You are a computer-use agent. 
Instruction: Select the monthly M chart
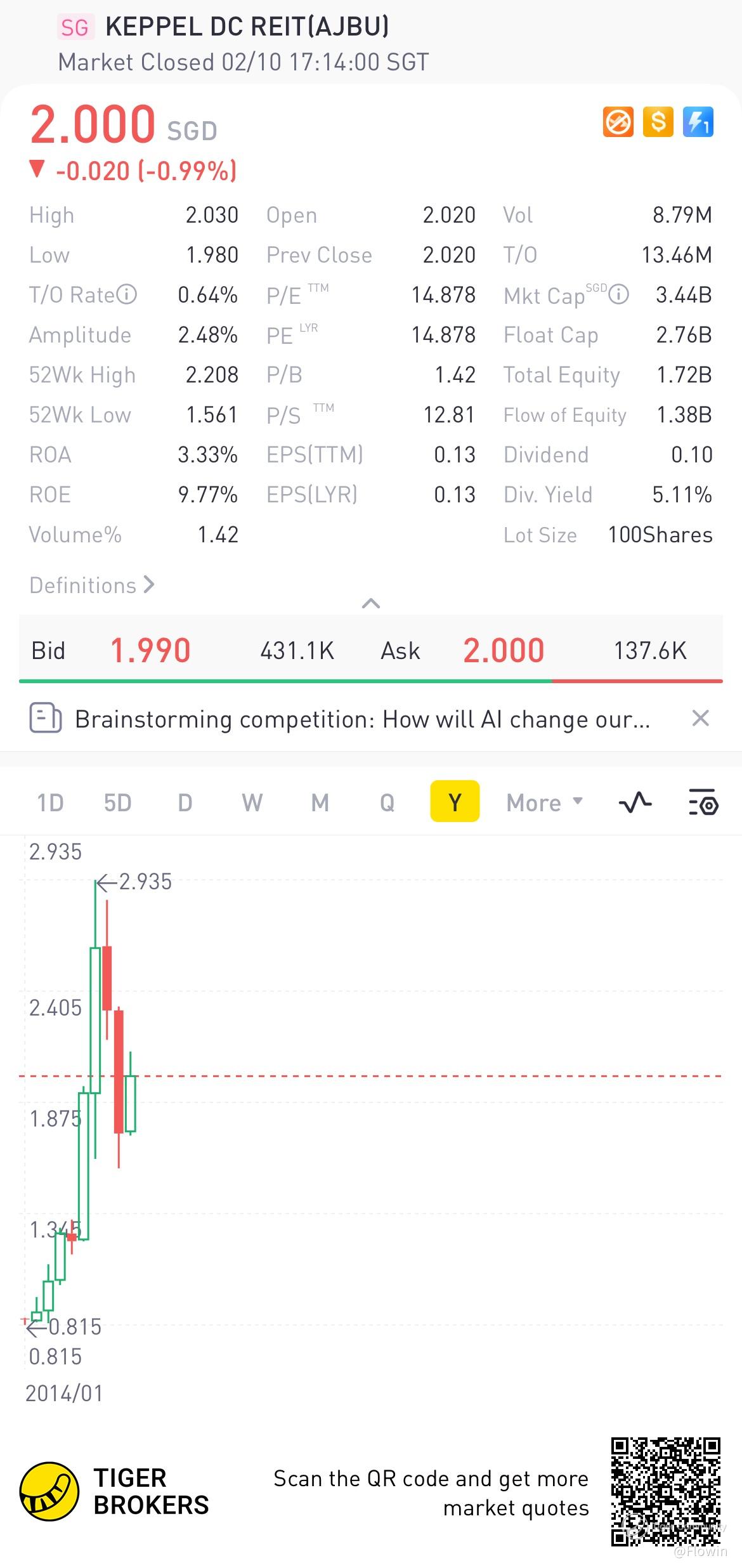(x=320, y=802)
